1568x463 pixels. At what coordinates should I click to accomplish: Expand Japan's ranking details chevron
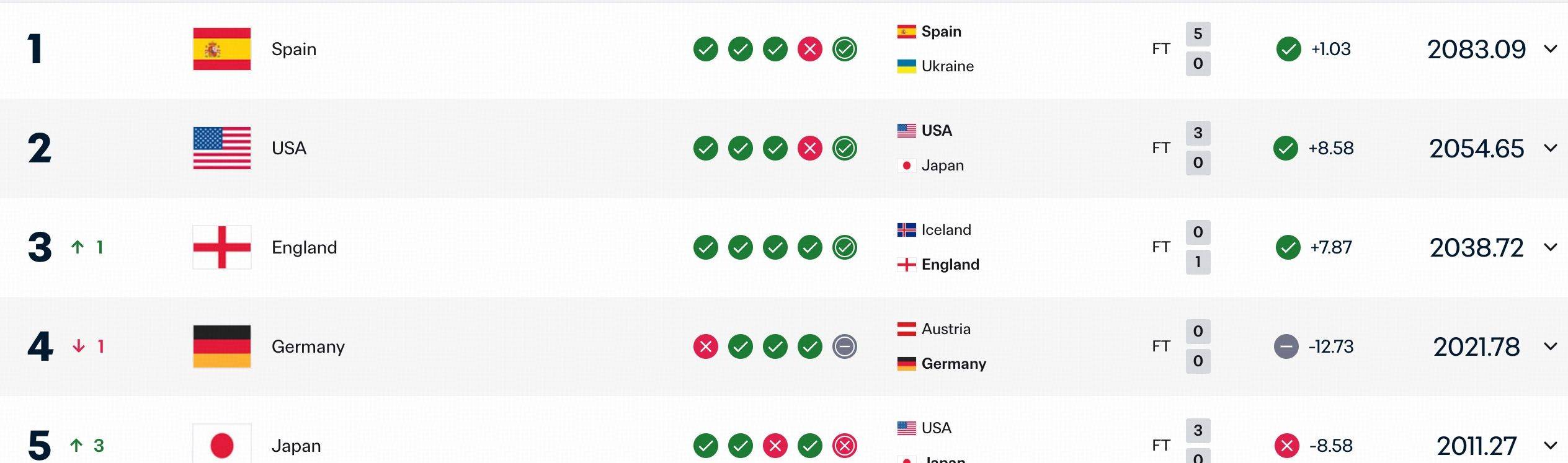point(1550,445)
